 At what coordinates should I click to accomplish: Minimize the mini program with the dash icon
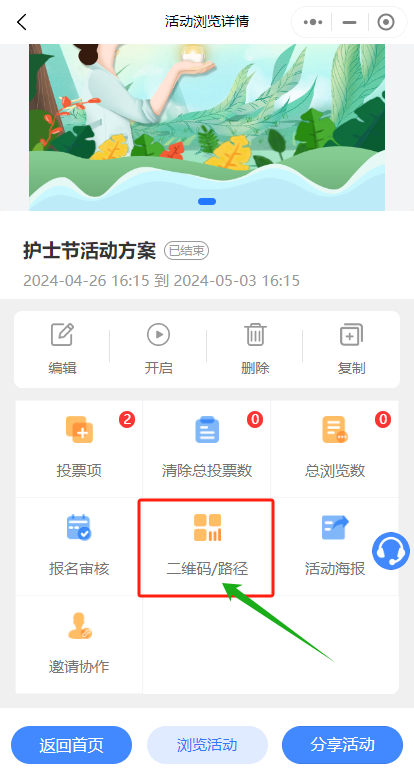349,22
